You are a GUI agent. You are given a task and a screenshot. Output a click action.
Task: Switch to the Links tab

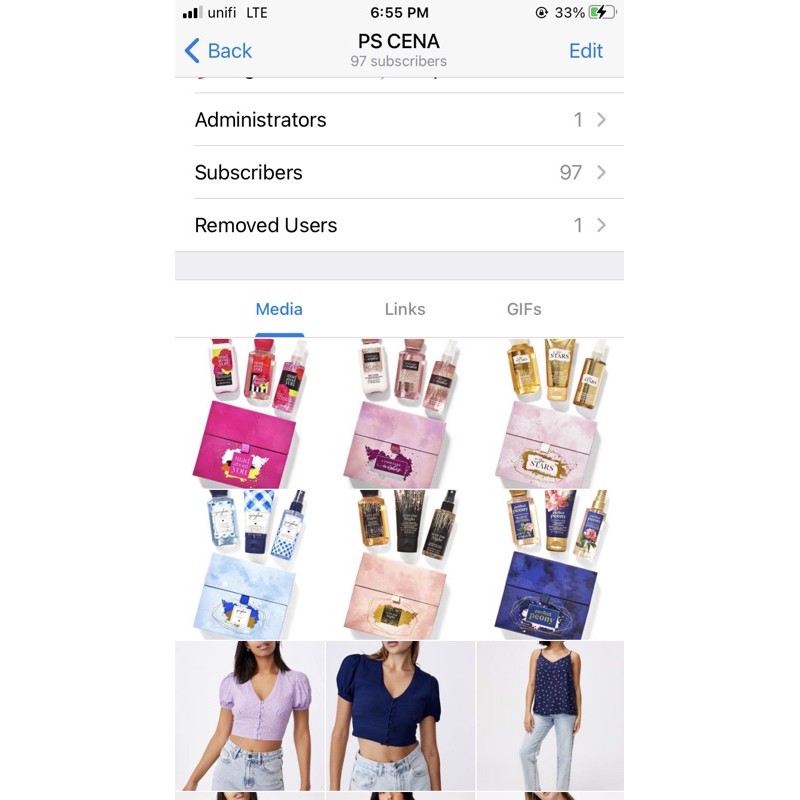(x=404, y=309)
